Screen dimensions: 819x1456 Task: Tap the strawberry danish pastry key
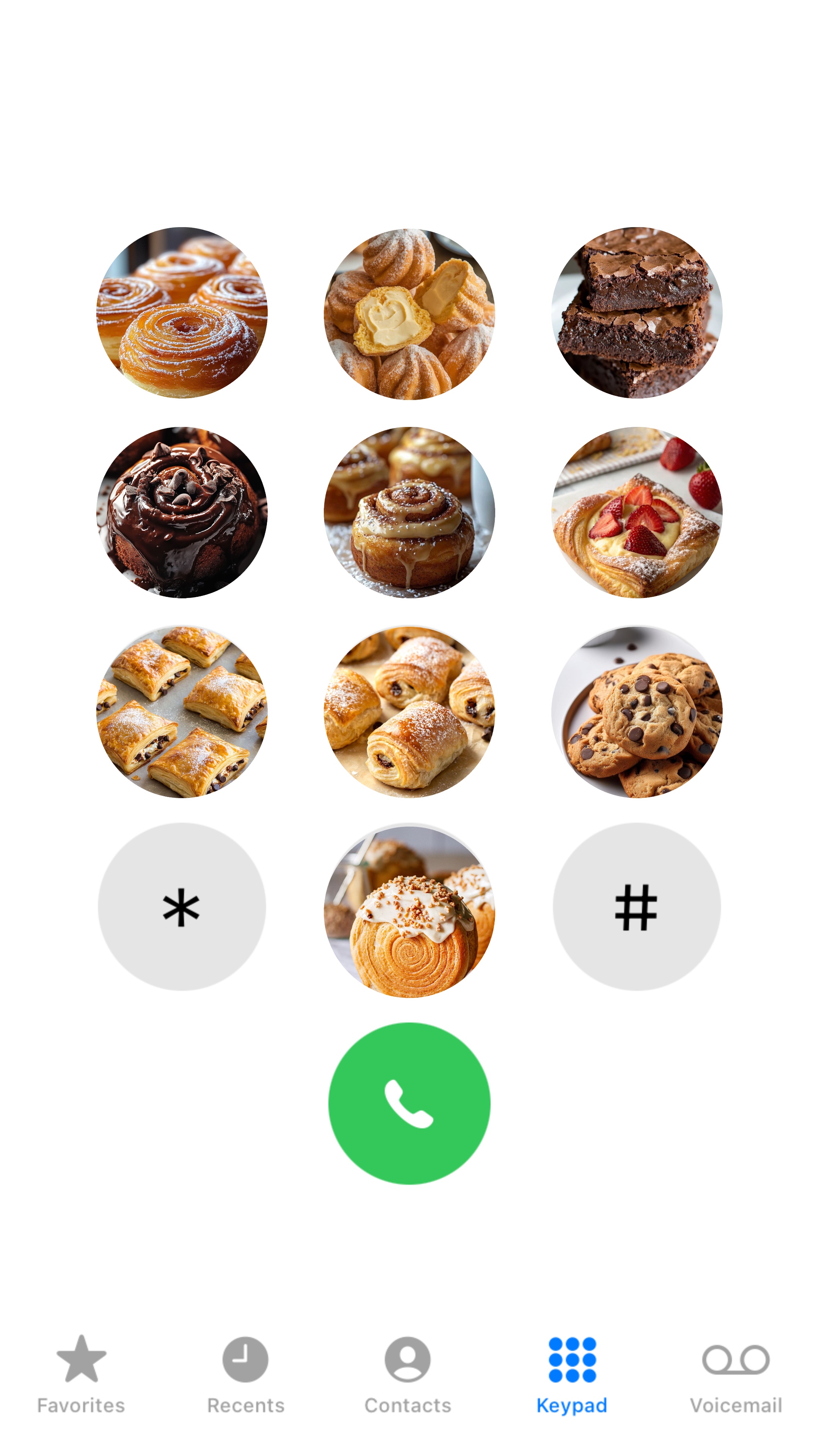click(x=637, y=512)
